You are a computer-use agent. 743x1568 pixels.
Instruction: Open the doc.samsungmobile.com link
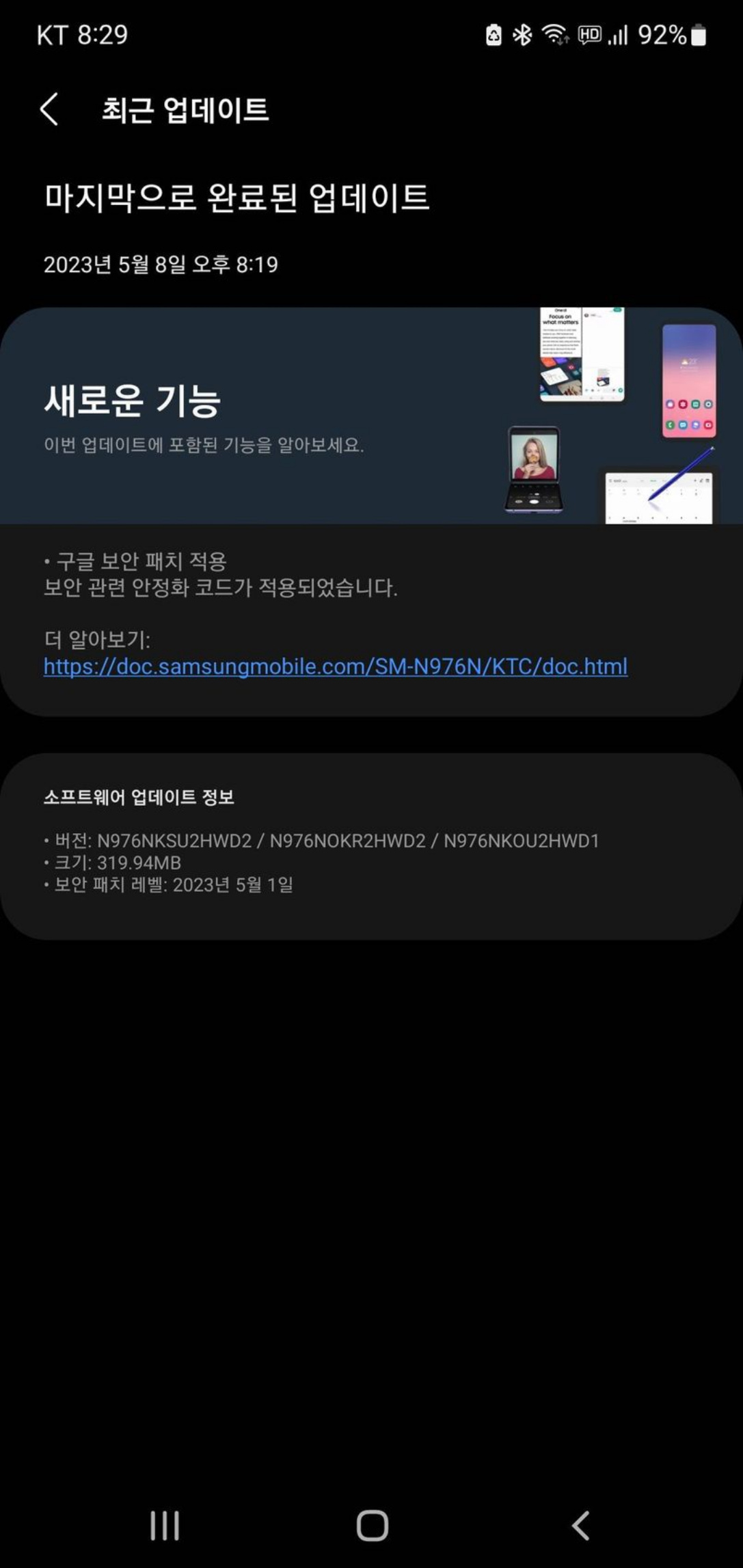335,666
